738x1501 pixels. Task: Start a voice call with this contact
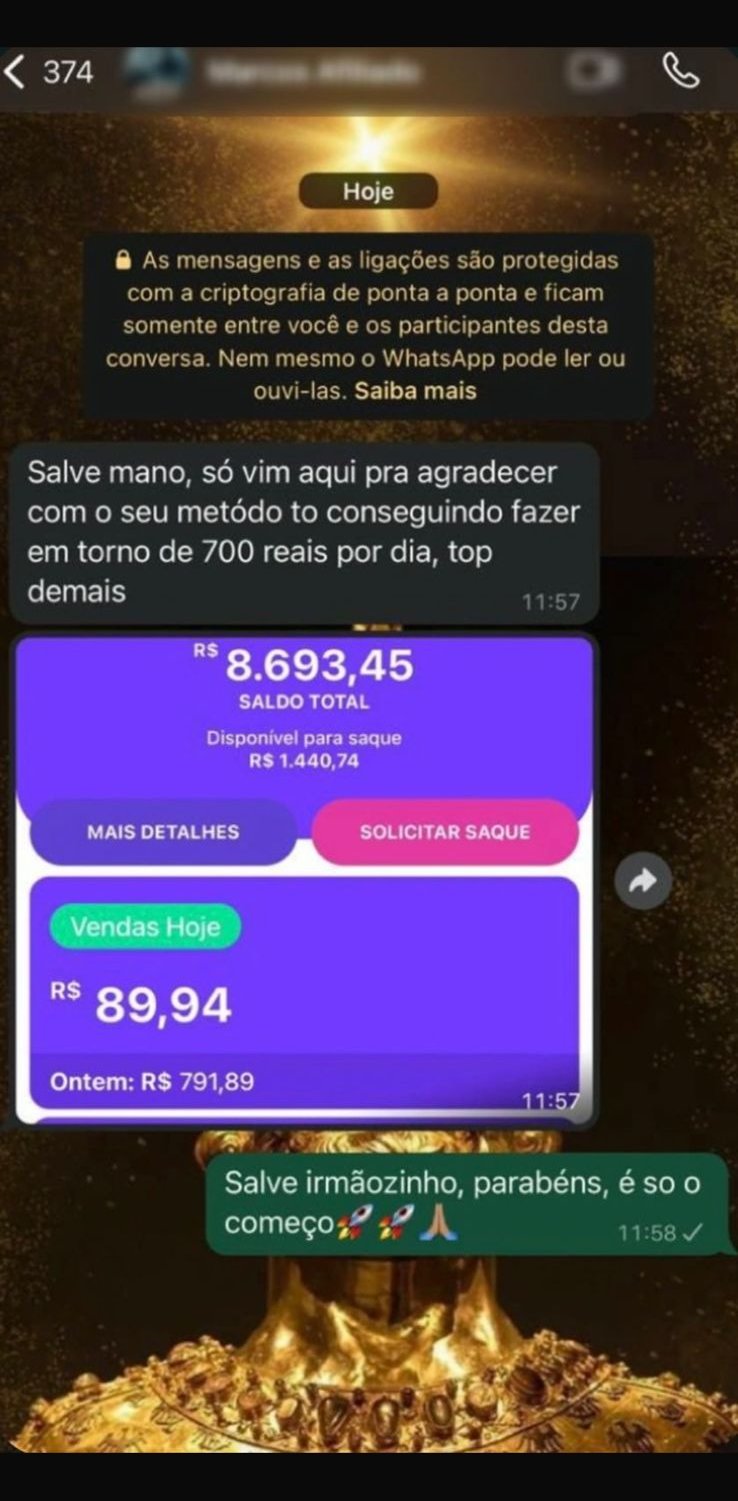(682, 72)
